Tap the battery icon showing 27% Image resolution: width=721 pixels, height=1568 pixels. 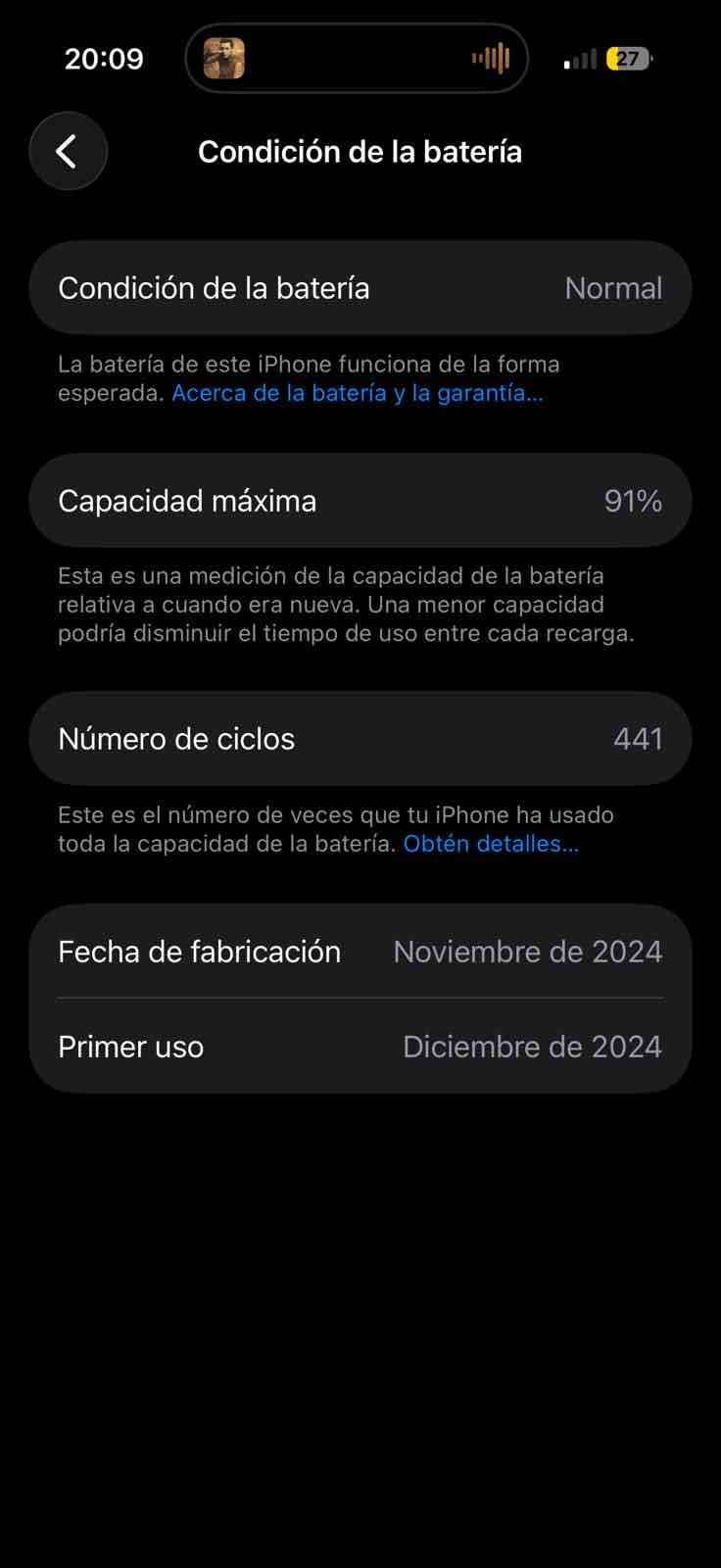point(627,59)
